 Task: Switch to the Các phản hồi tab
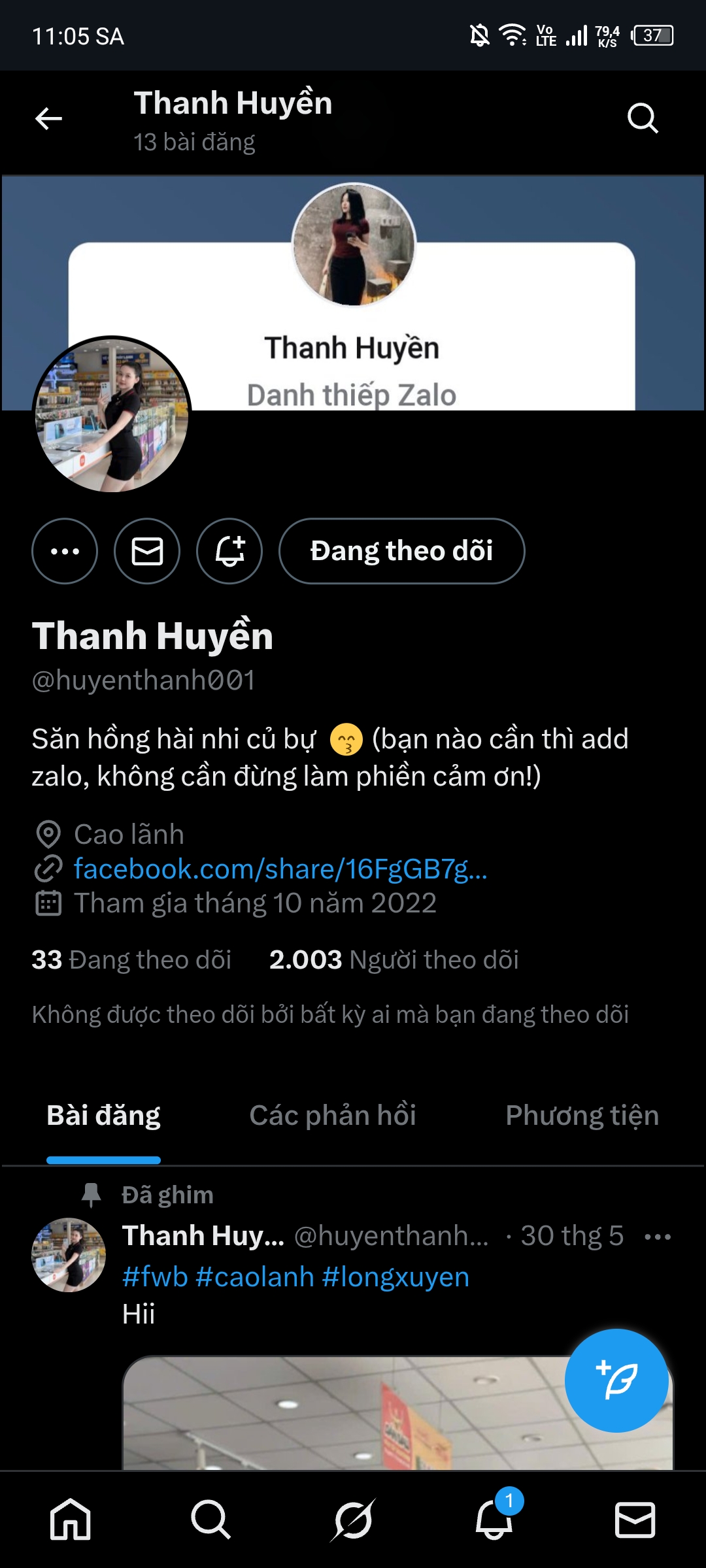[331, 1116]
